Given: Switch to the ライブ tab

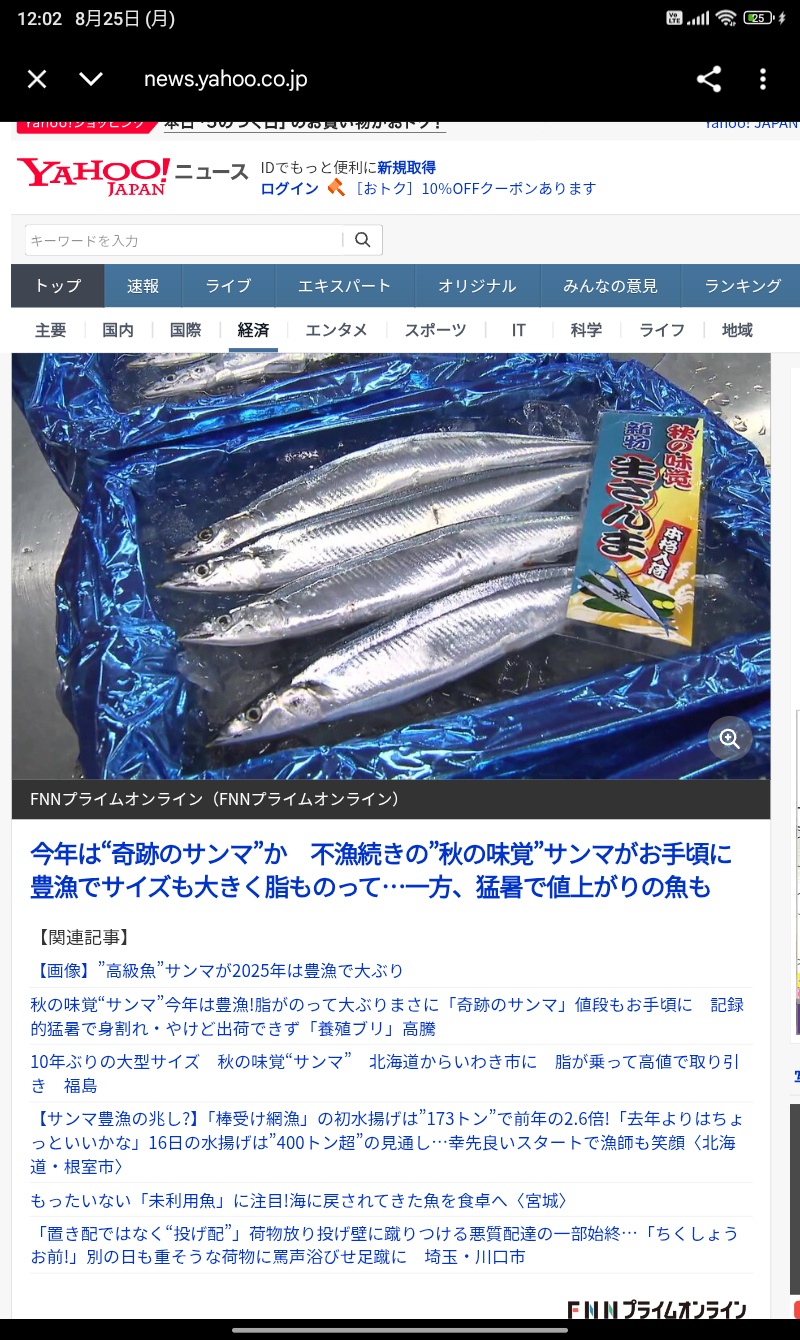Looking at the screenshot, I should 228,286.
